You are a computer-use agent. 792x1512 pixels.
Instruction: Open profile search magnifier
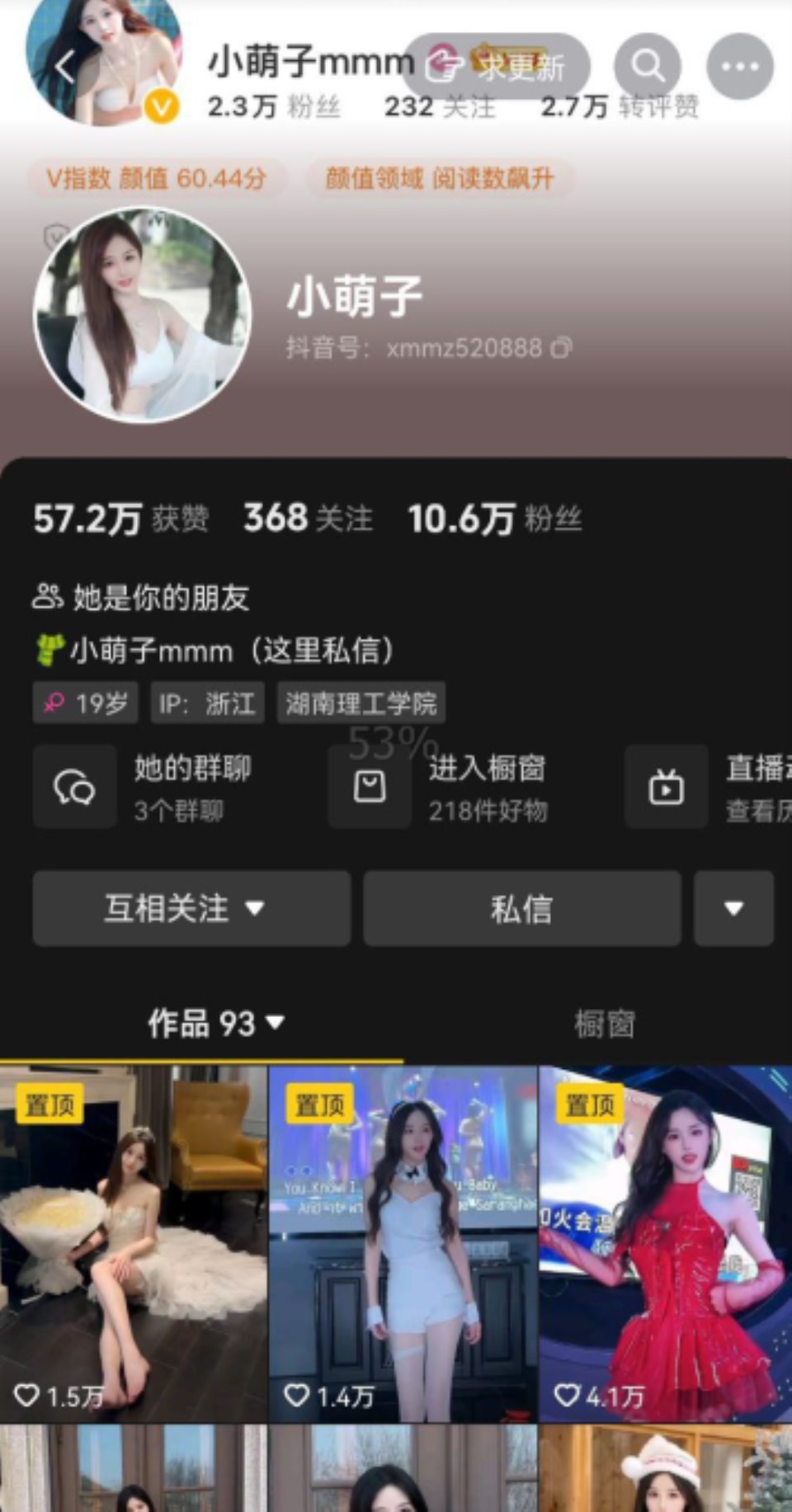coord(648,66)
